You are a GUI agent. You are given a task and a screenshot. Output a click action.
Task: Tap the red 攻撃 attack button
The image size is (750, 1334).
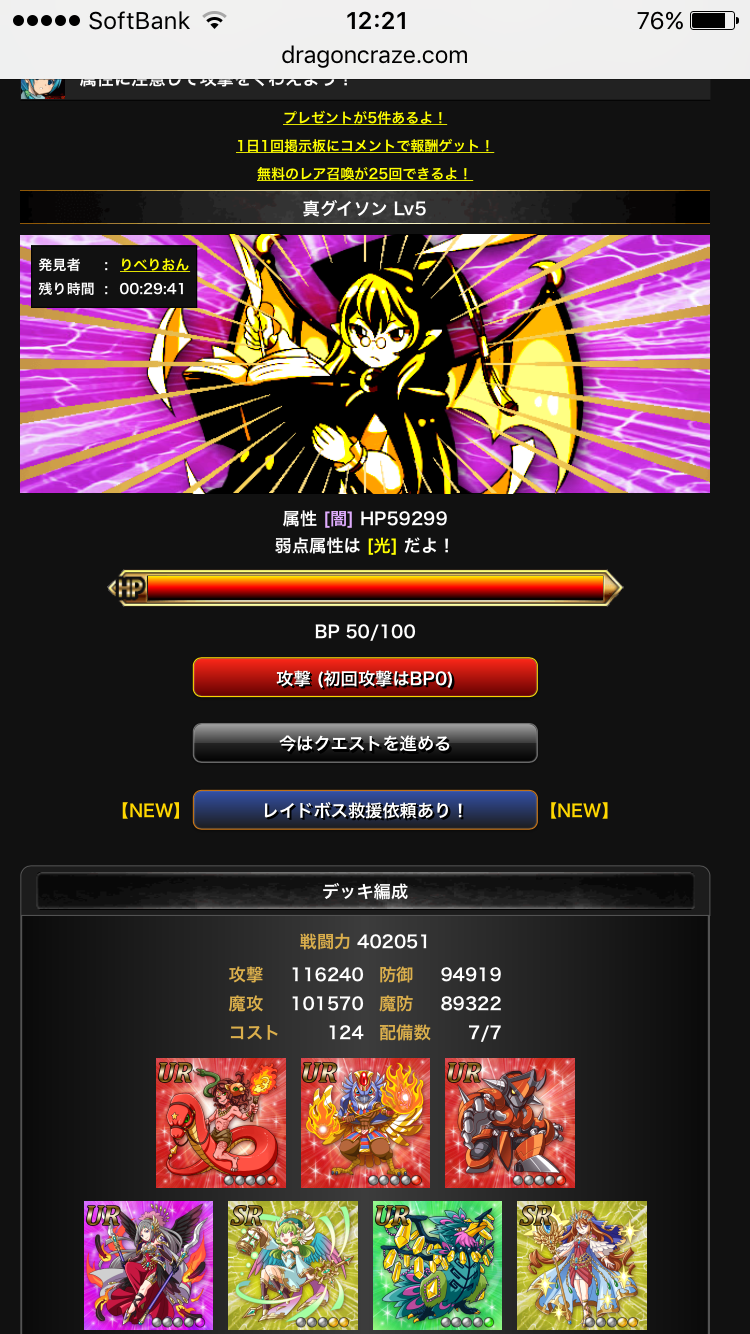click(365, 678)
